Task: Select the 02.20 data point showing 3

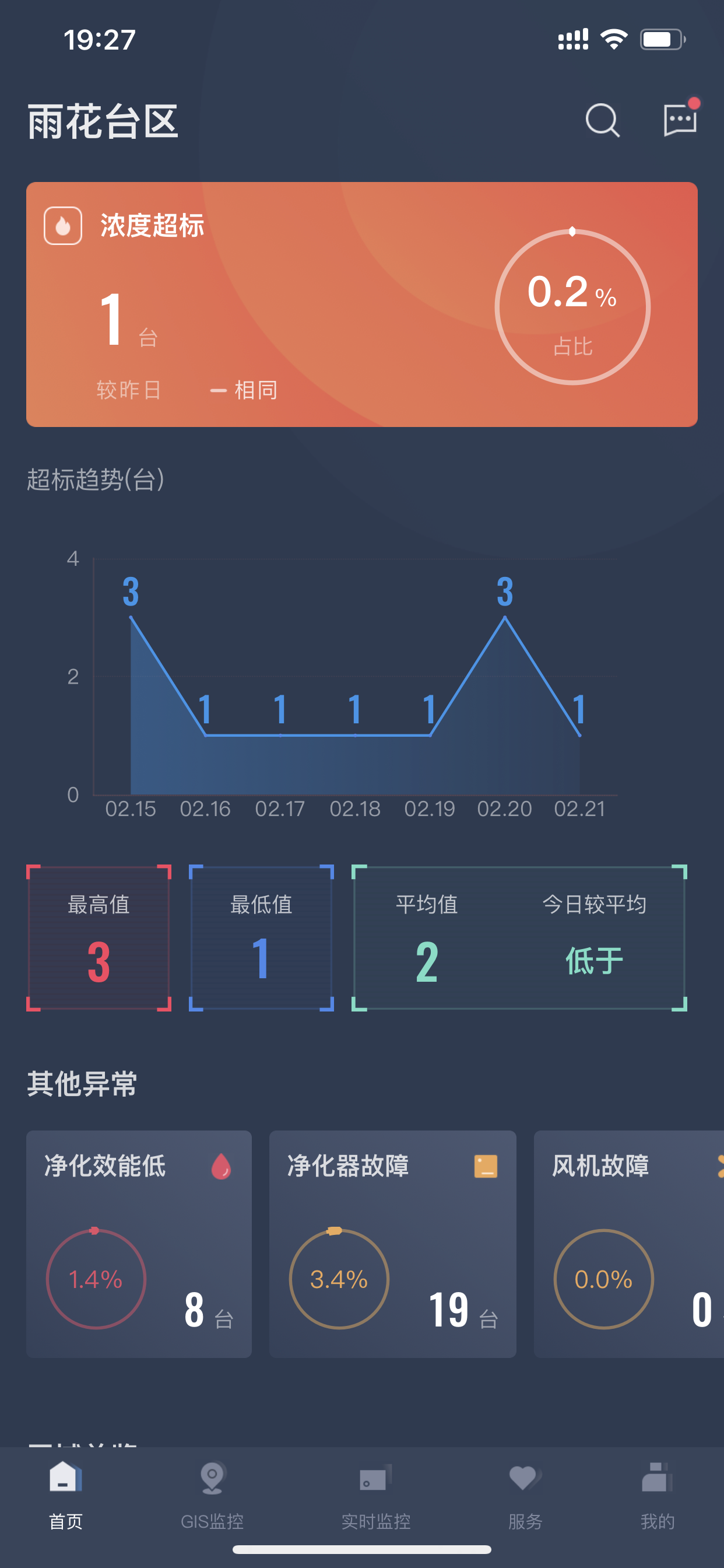Action: click(x=505, y=617)
